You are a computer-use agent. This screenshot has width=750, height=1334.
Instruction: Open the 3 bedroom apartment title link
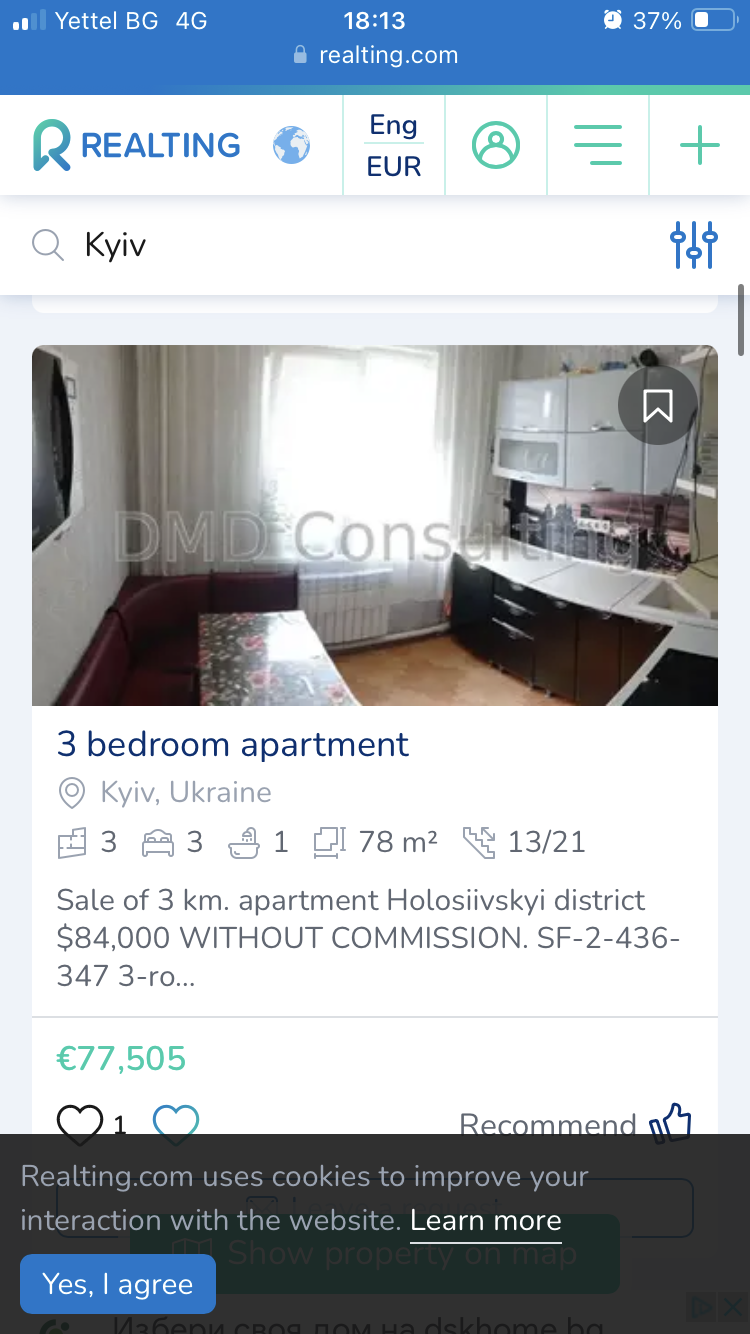pos(233,744)
